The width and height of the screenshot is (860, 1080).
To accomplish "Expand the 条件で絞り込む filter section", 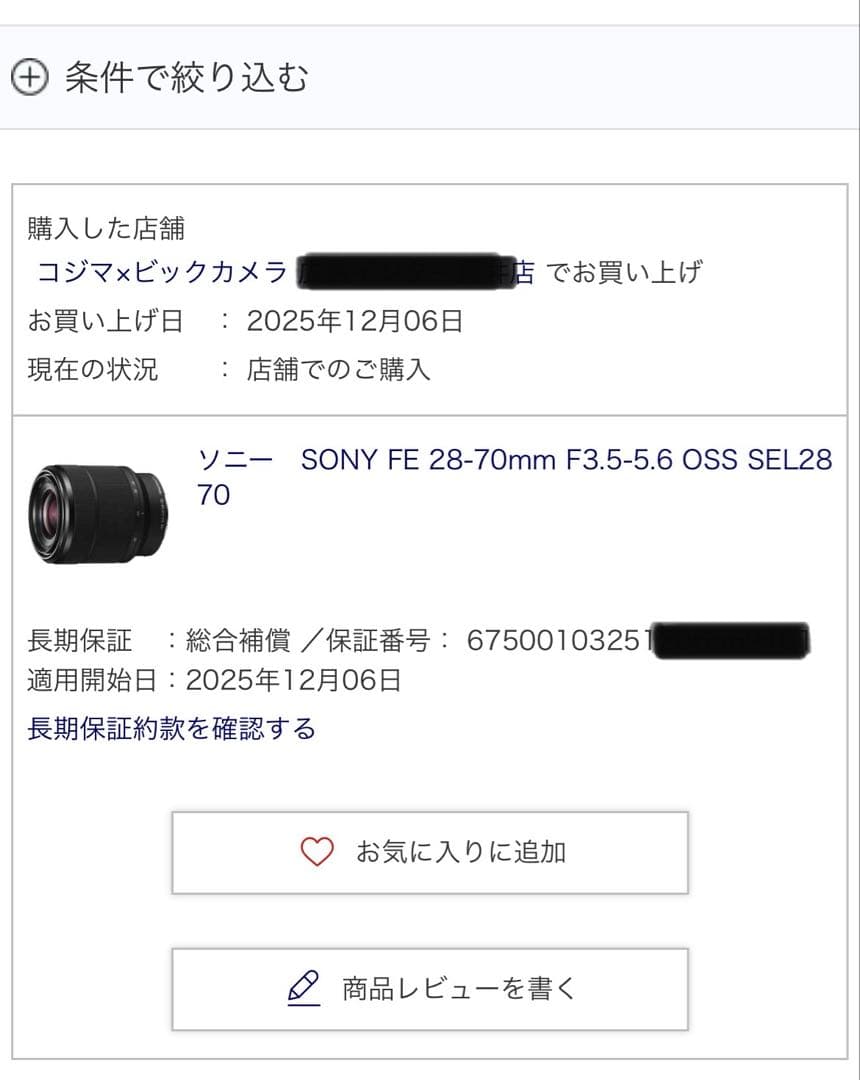I will click(160, 77).
